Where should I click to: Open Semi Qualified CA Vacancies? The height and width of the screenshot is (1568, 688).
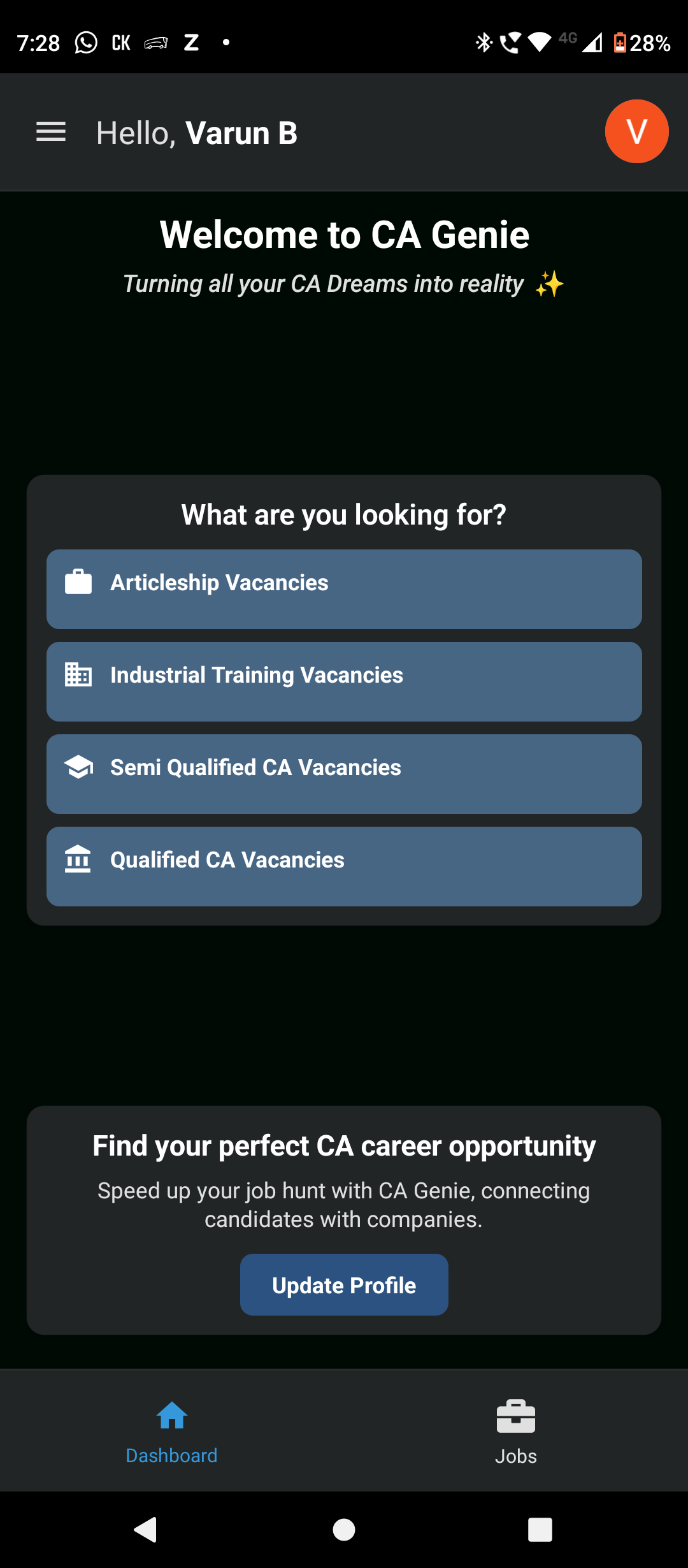[x=344, y=774]
